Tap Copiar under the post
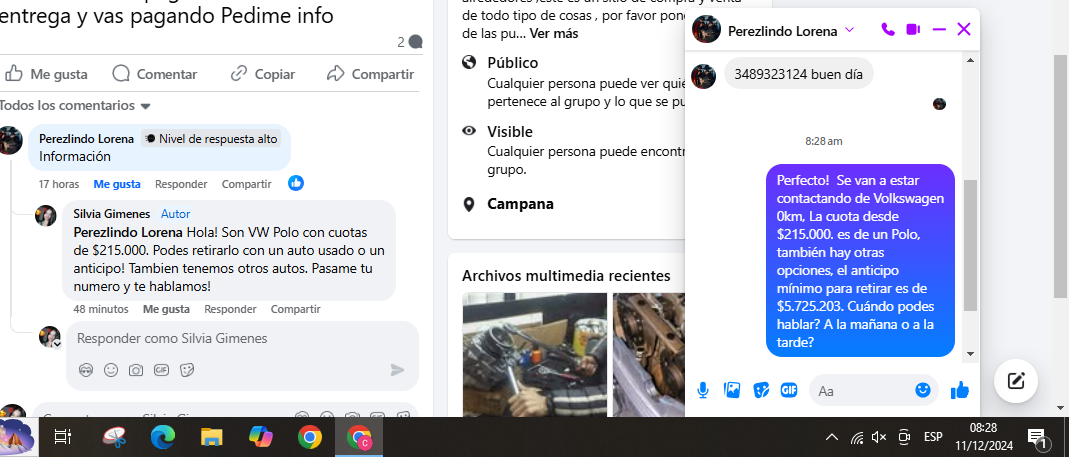The image size is (1069, 457). pos(263,74)
